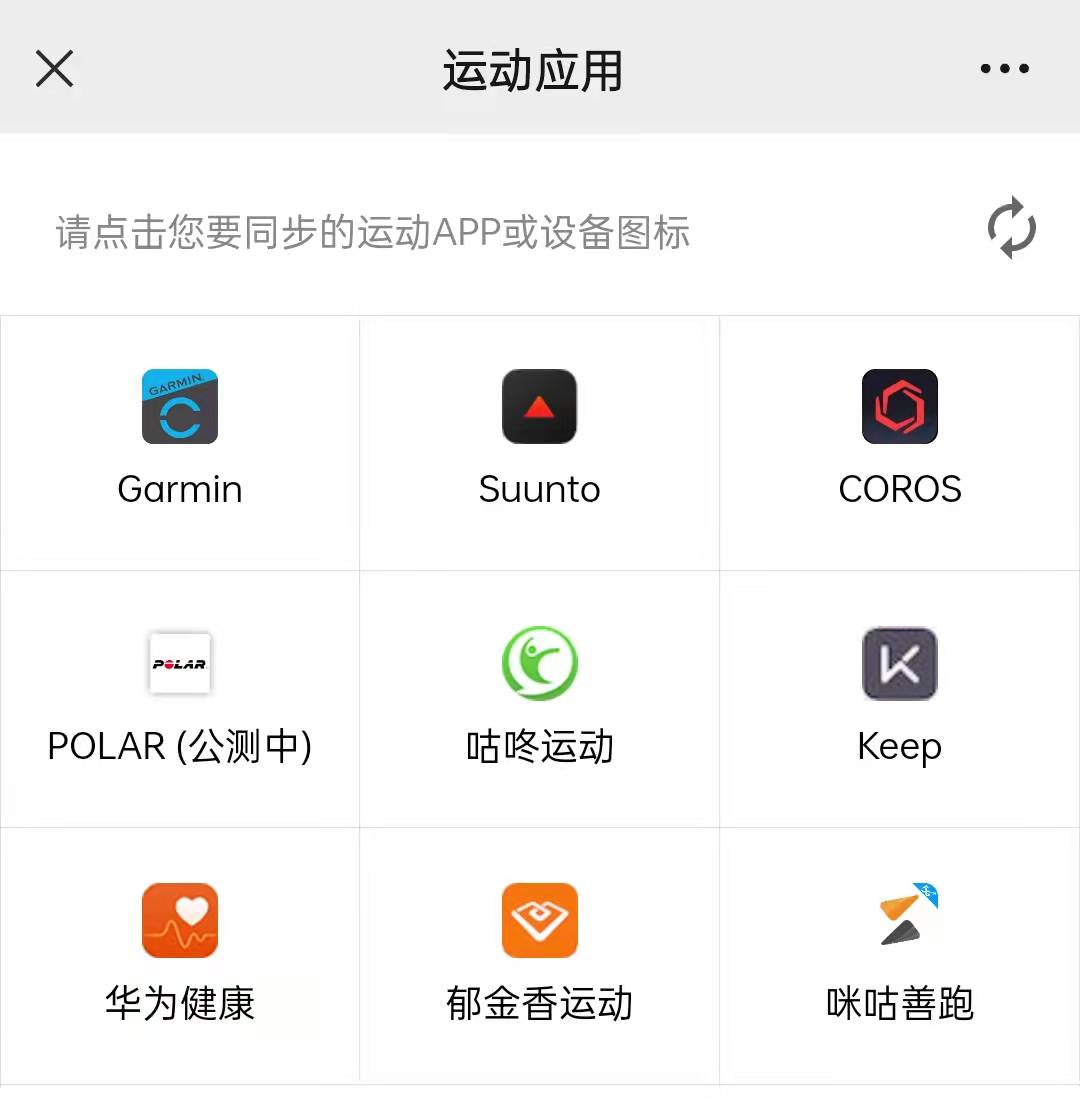The width and height of the screenshot is (1080, 1099).
Task: Choose 咕咚运动 app
Action: tap(539, 698)
